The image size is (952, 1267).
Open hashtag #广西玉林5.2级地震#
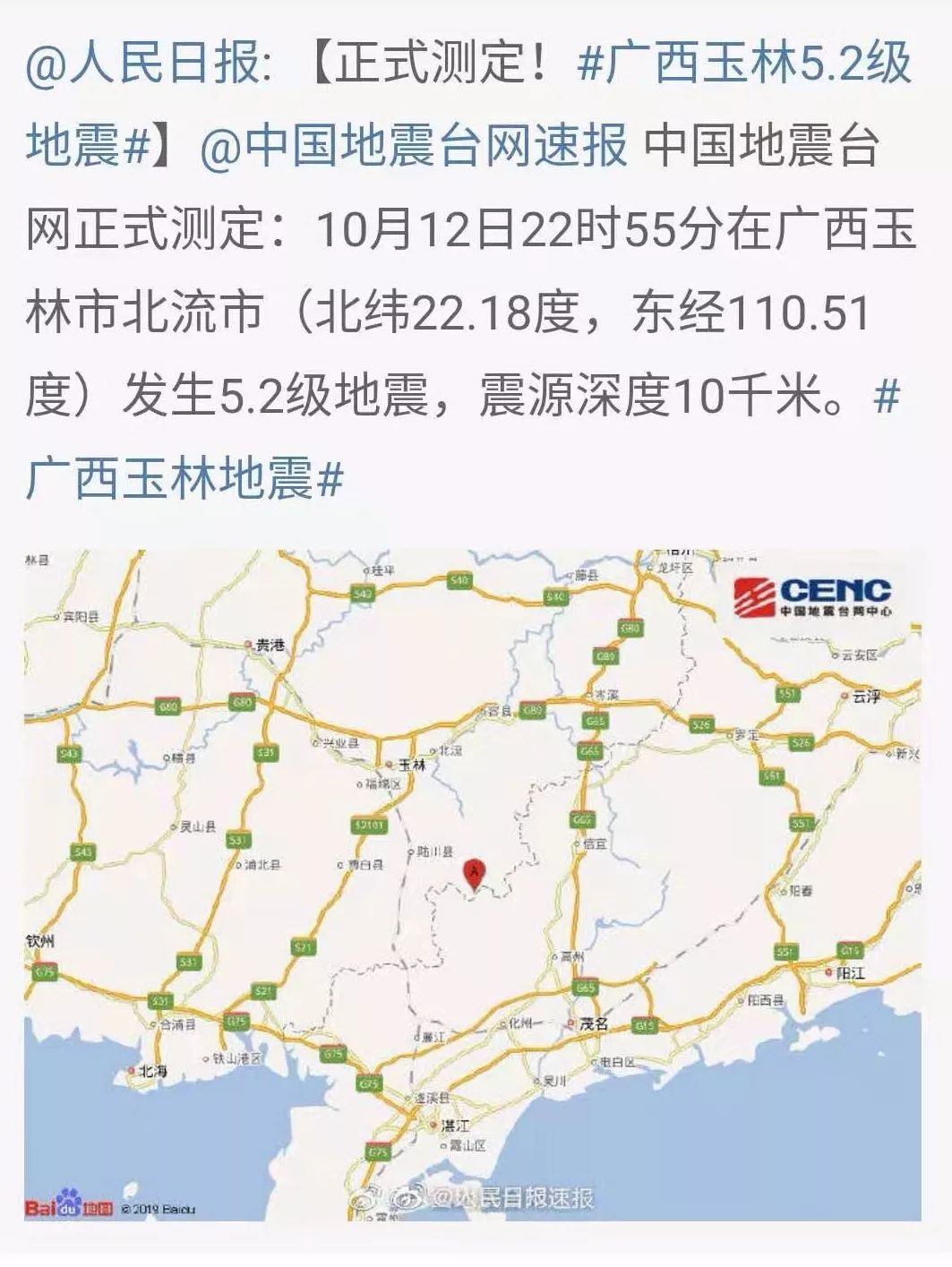(743, 65)
